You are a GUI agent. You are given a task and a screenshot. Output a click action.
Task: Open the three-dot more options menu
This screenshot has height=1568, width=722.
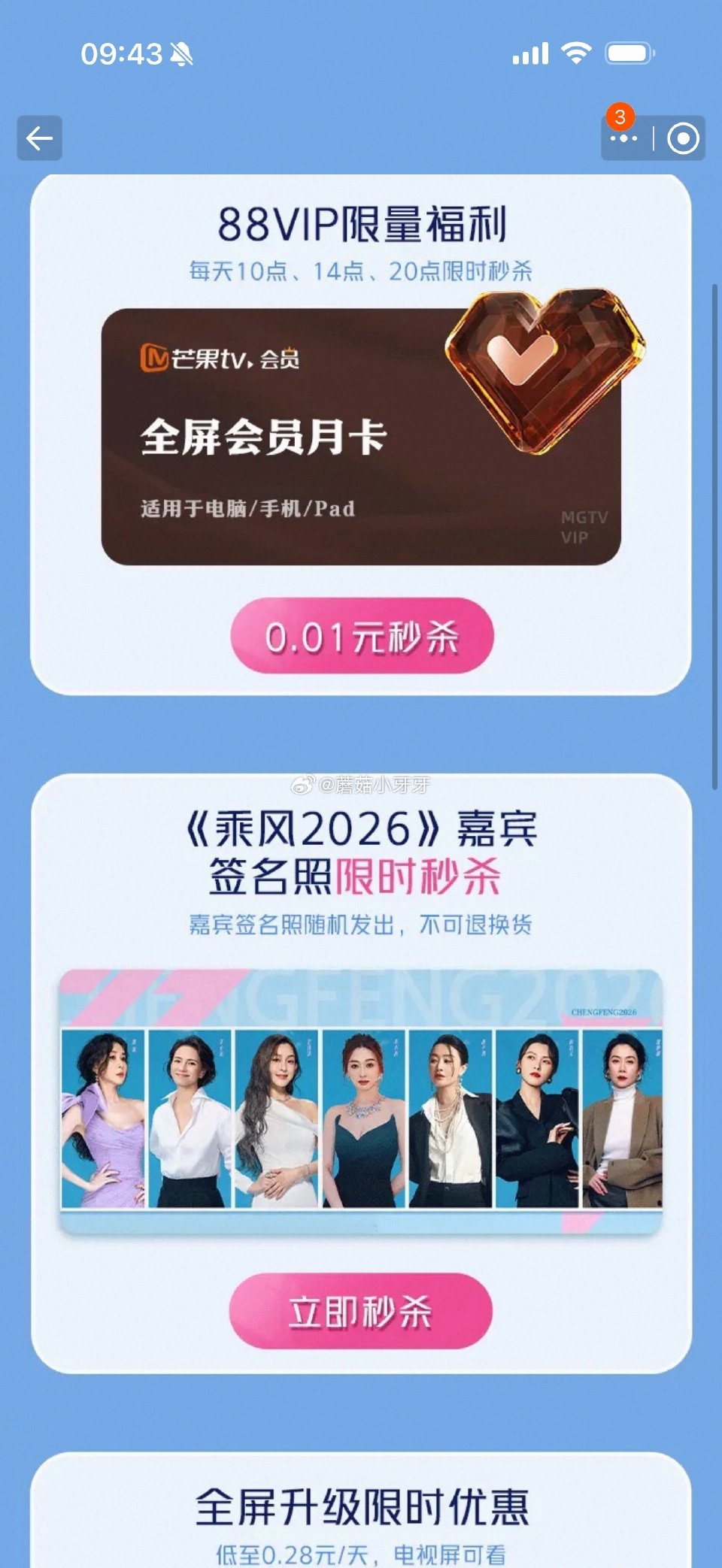[x=625, y=138]
